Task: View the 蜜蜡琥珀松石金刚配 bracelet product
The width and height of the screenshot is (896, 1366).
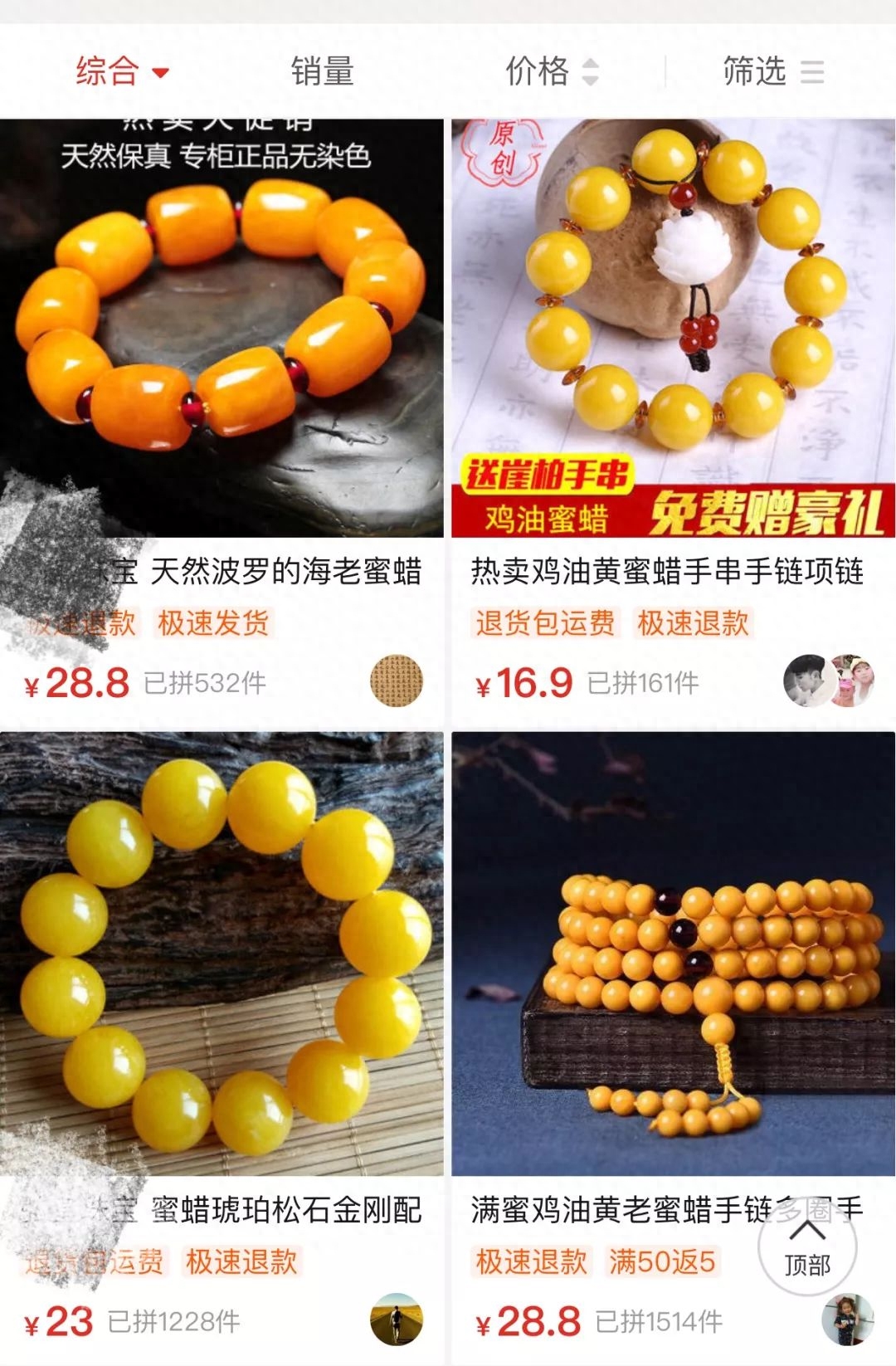Action: click(x=222, y=954)
